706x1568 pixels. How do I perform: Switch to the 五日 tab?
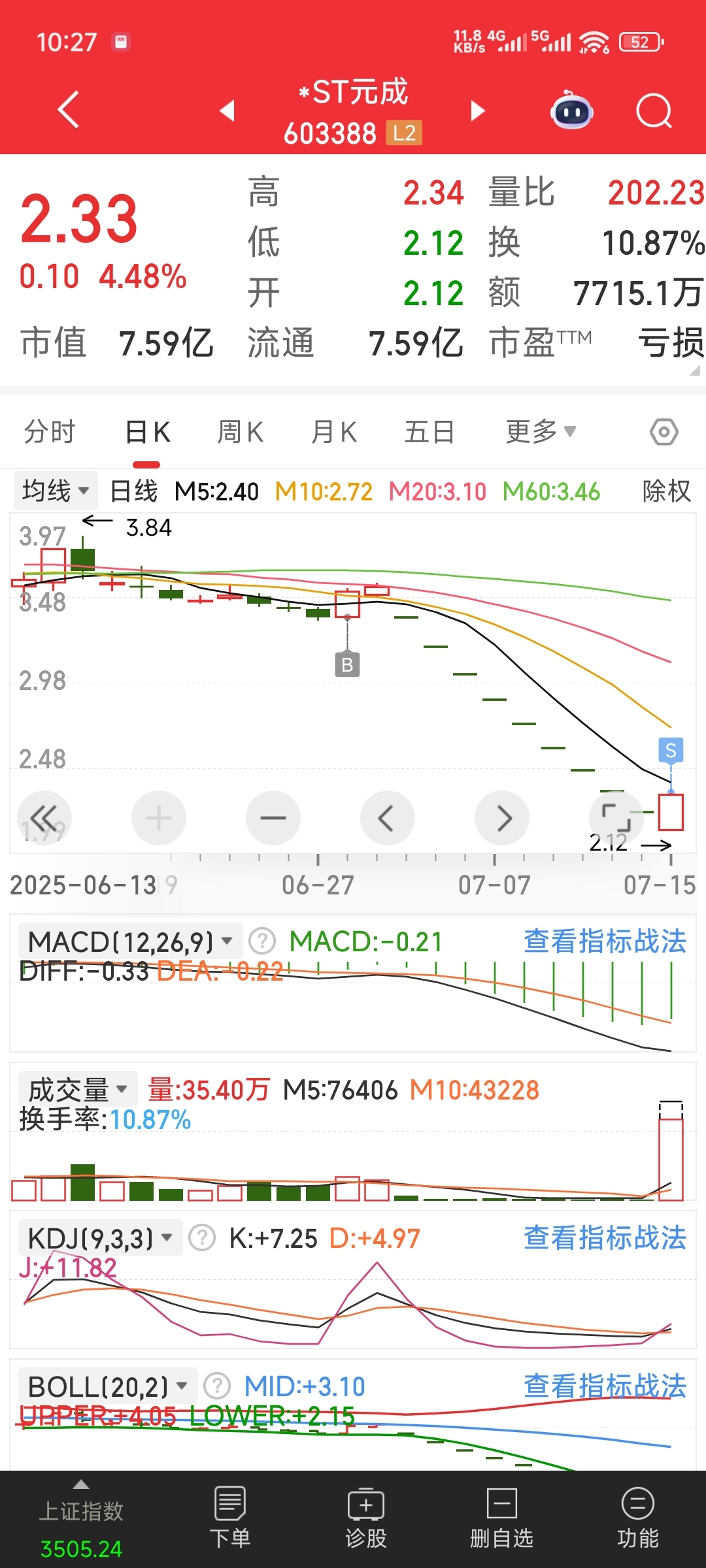[x=429, y=432]
